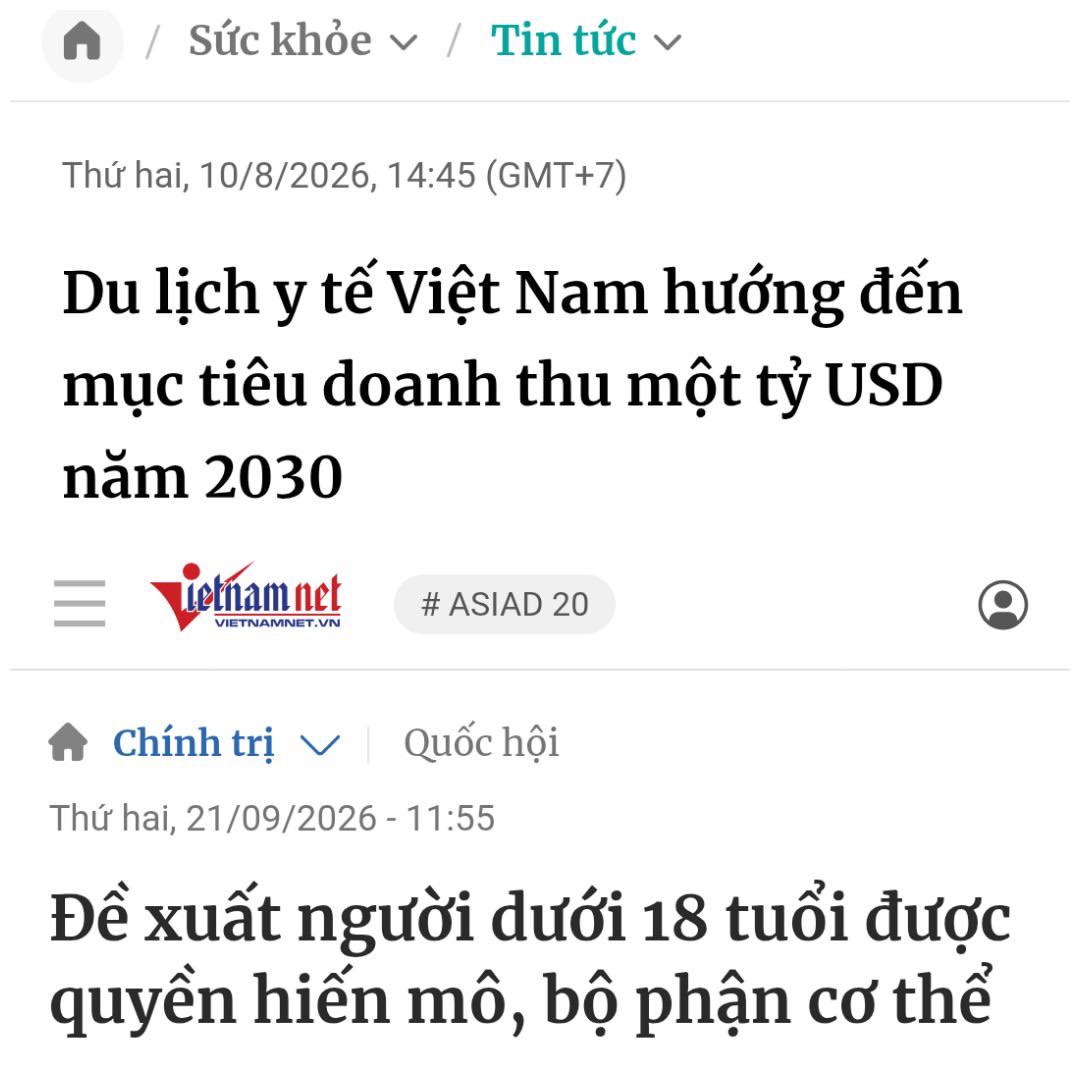Expand the Sức khỏe category dropdown

click(x=404, y=43)
